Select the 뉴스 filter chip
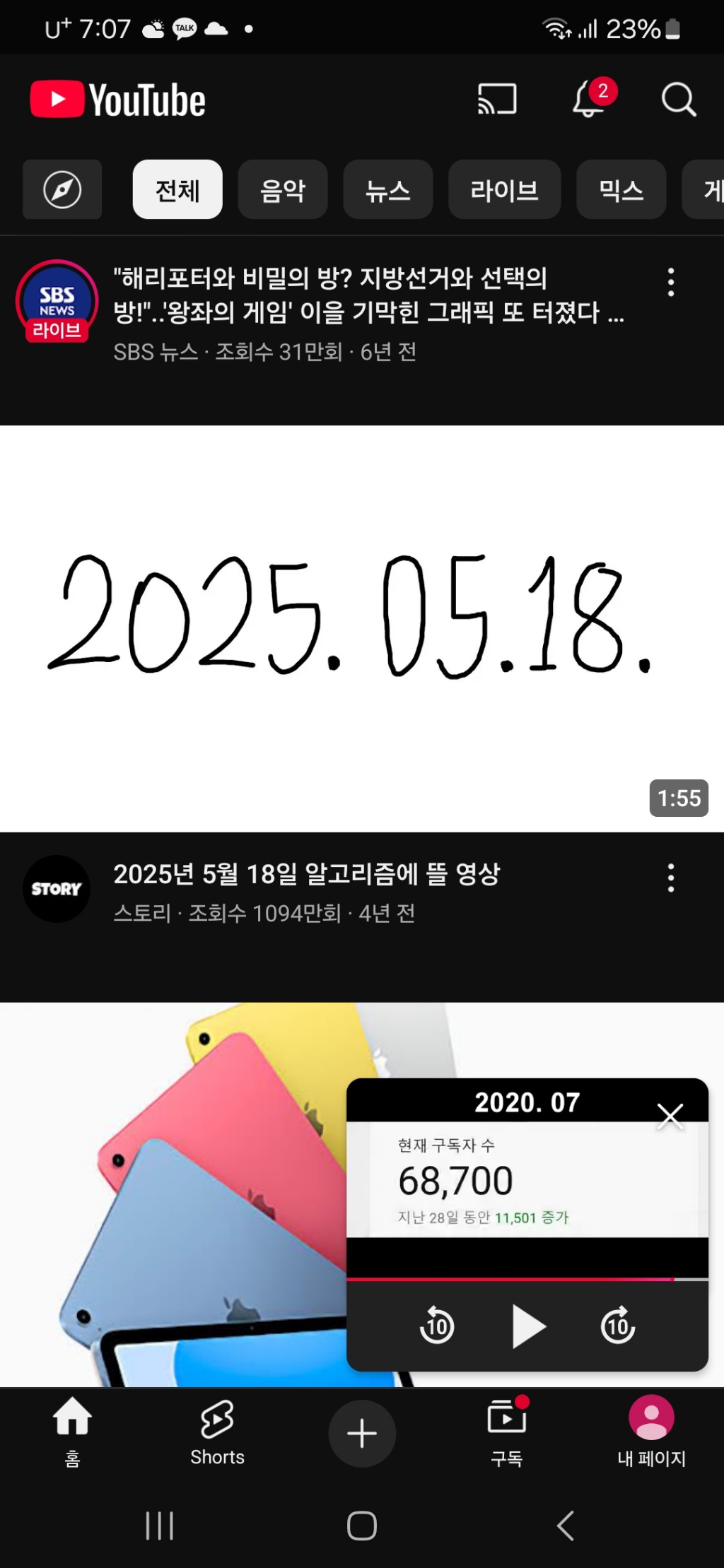724x1568 pixels. [x=387, y=189]
